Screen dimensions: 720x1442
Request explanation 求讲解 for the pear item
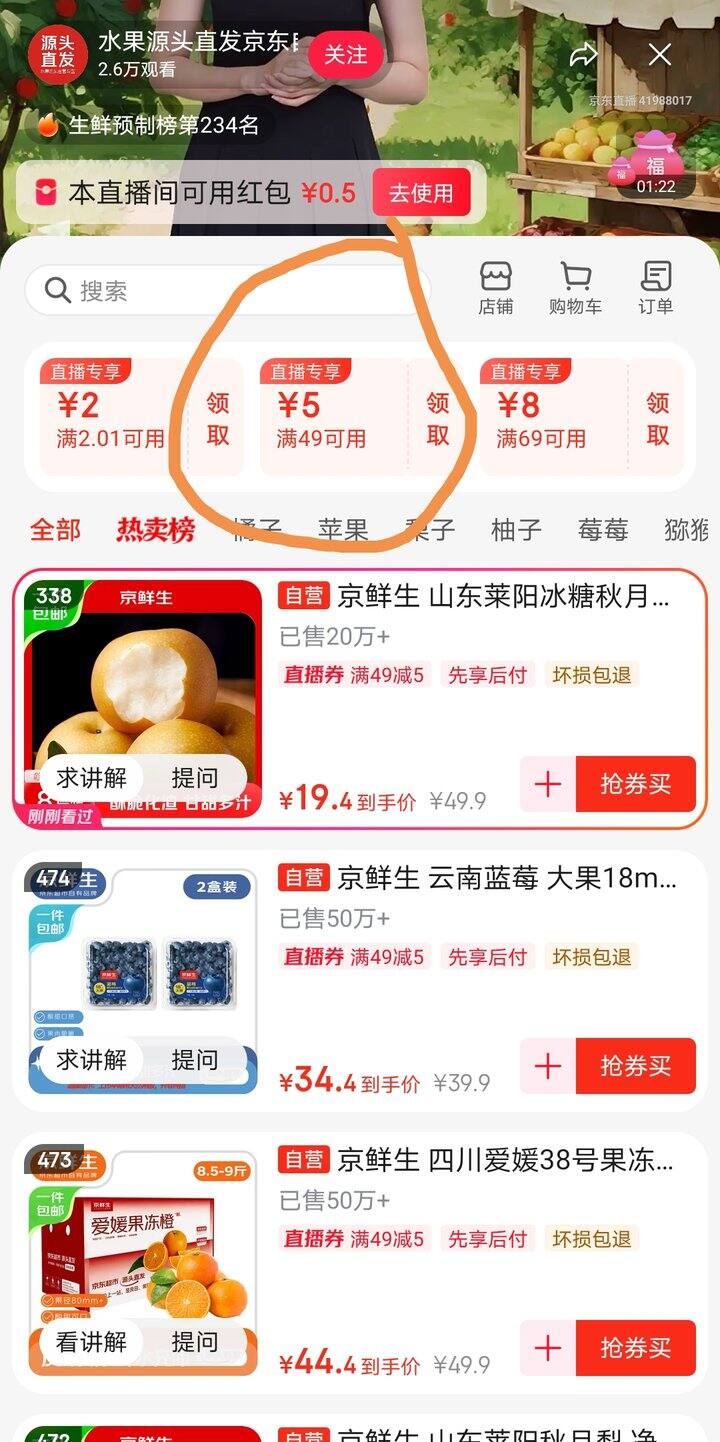91,778
